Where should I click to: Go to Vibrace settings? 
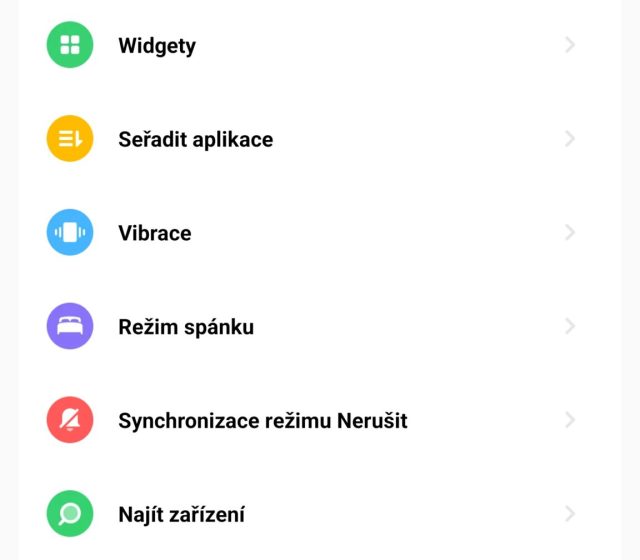pyautogui.click(x=155, y=233)
